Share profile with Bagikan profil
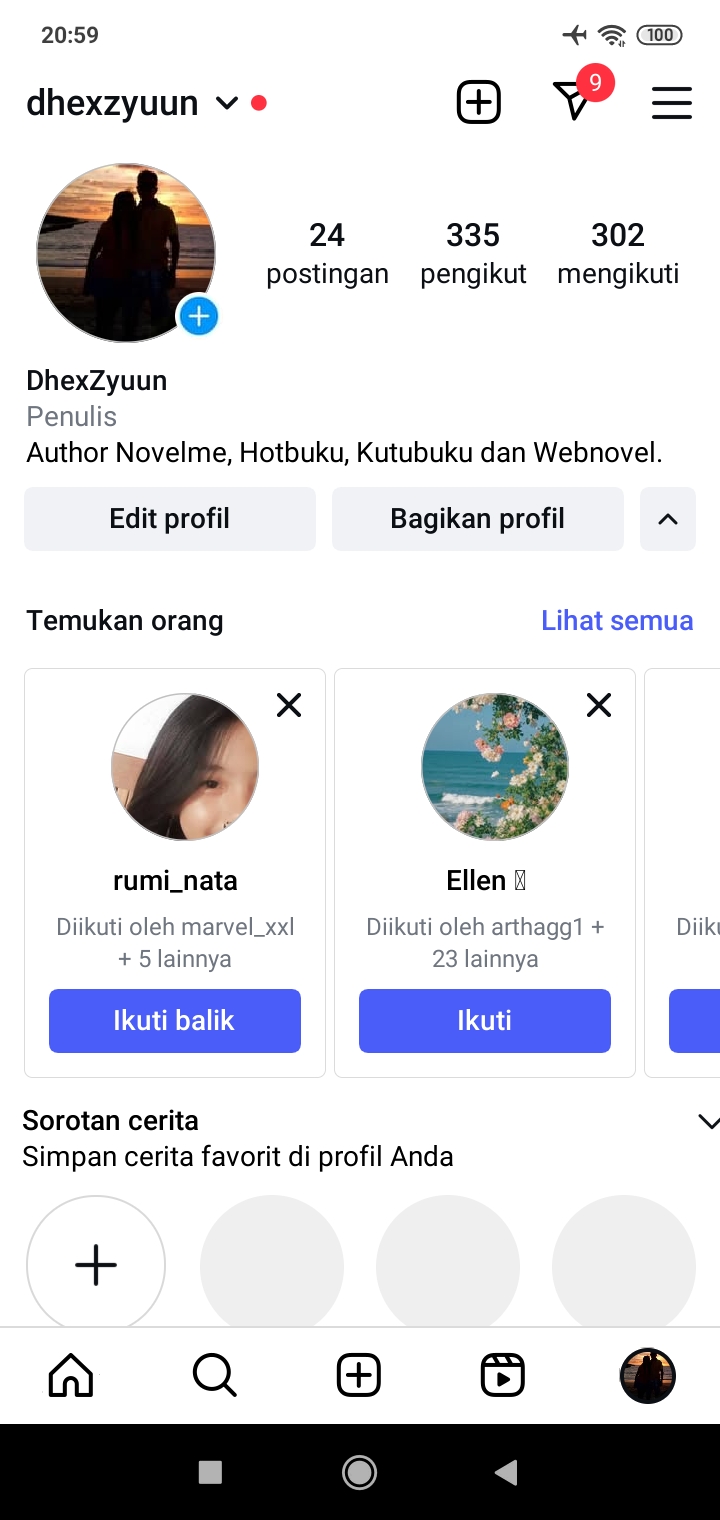This screenshot has height=1520, width=720. [x=478, y=519]
